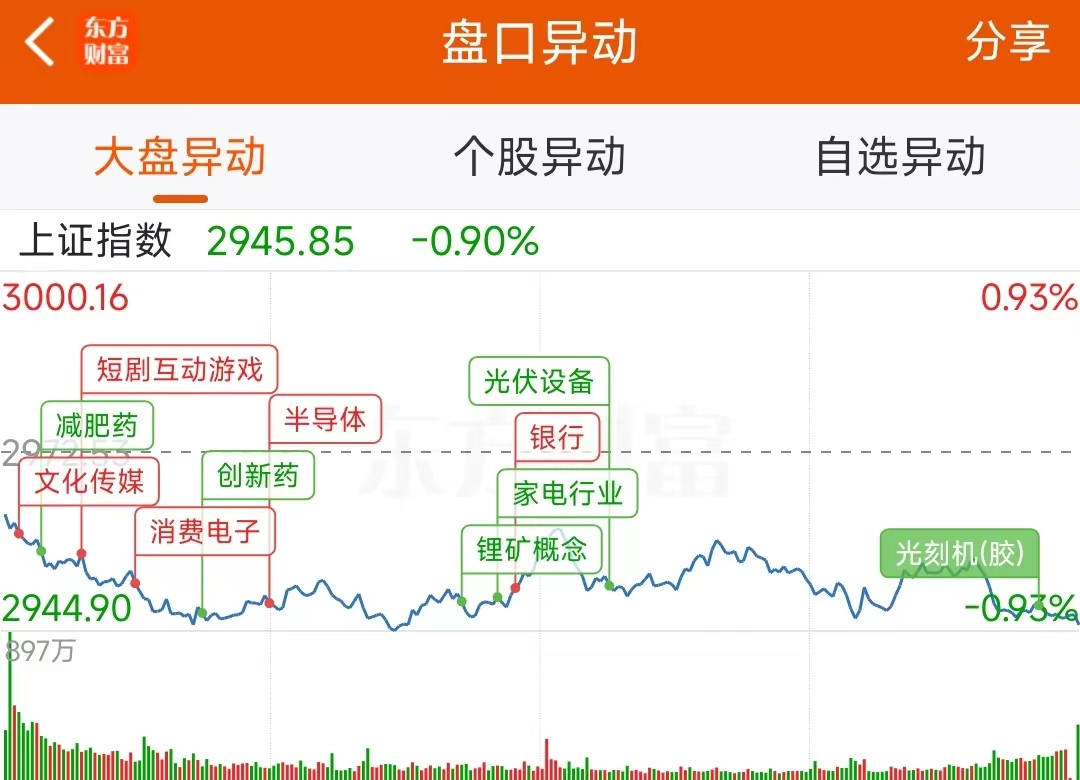Open the 减肥药 sector label

point(97,425)
